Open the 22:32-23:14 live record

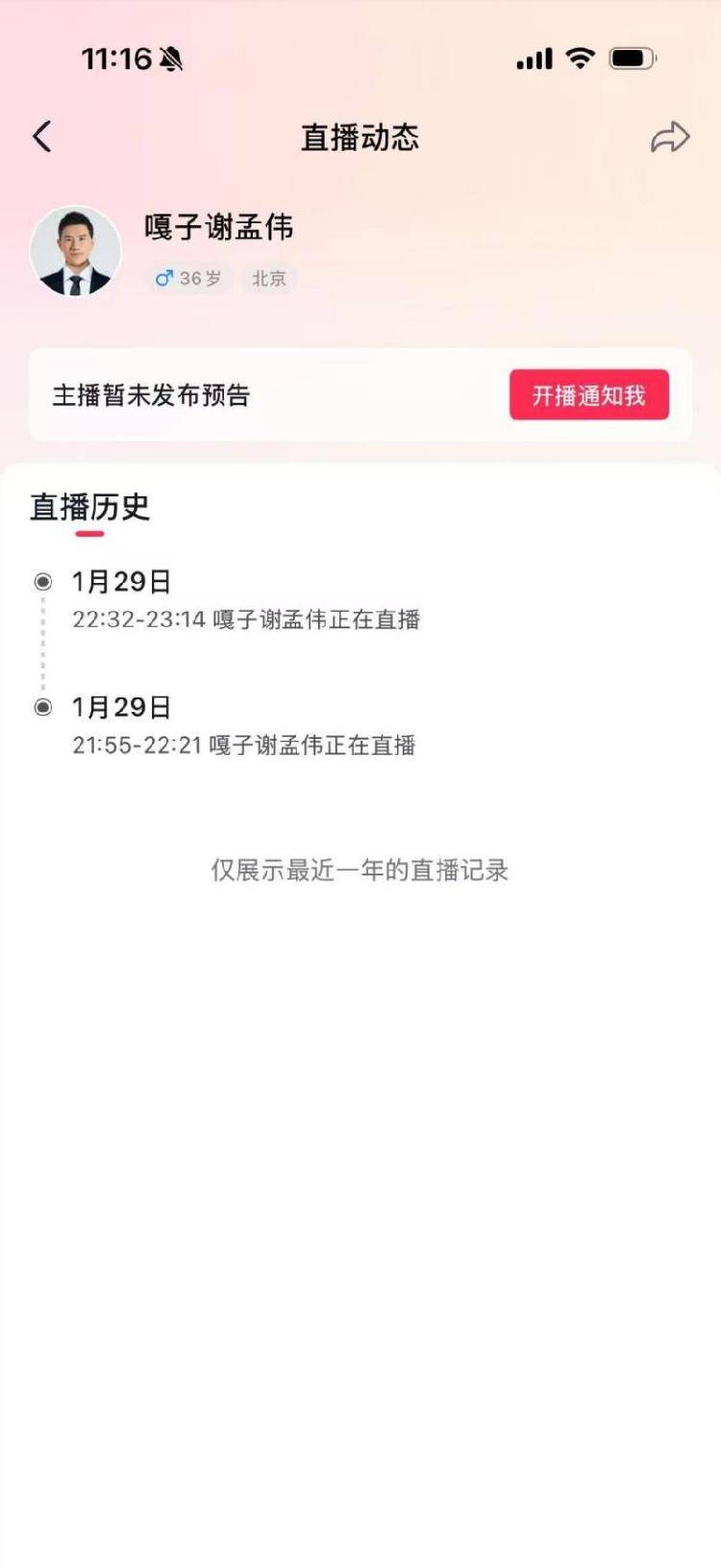tap(246, 619)
